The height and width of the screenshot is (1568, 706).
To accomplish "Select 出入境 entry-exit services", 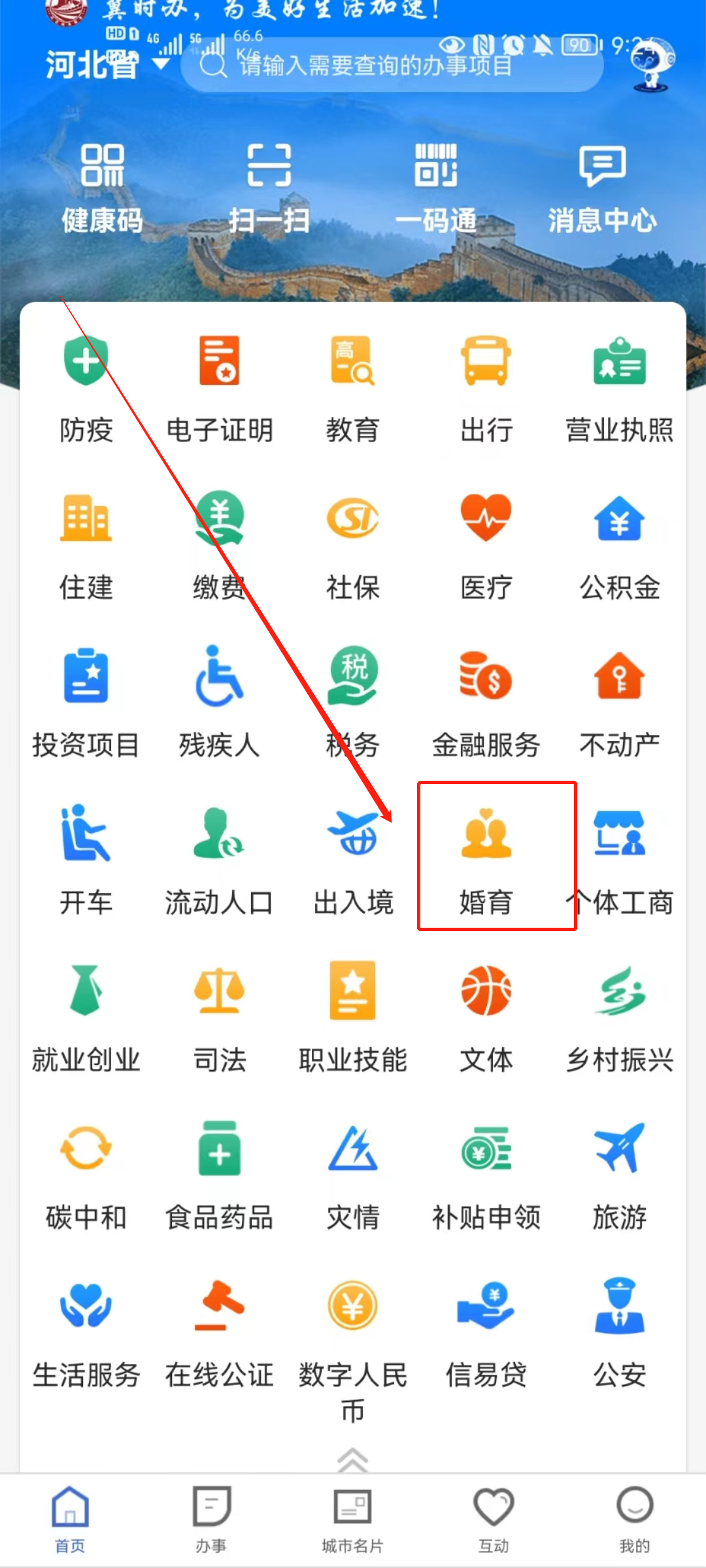I will click(x=353, y=856).
